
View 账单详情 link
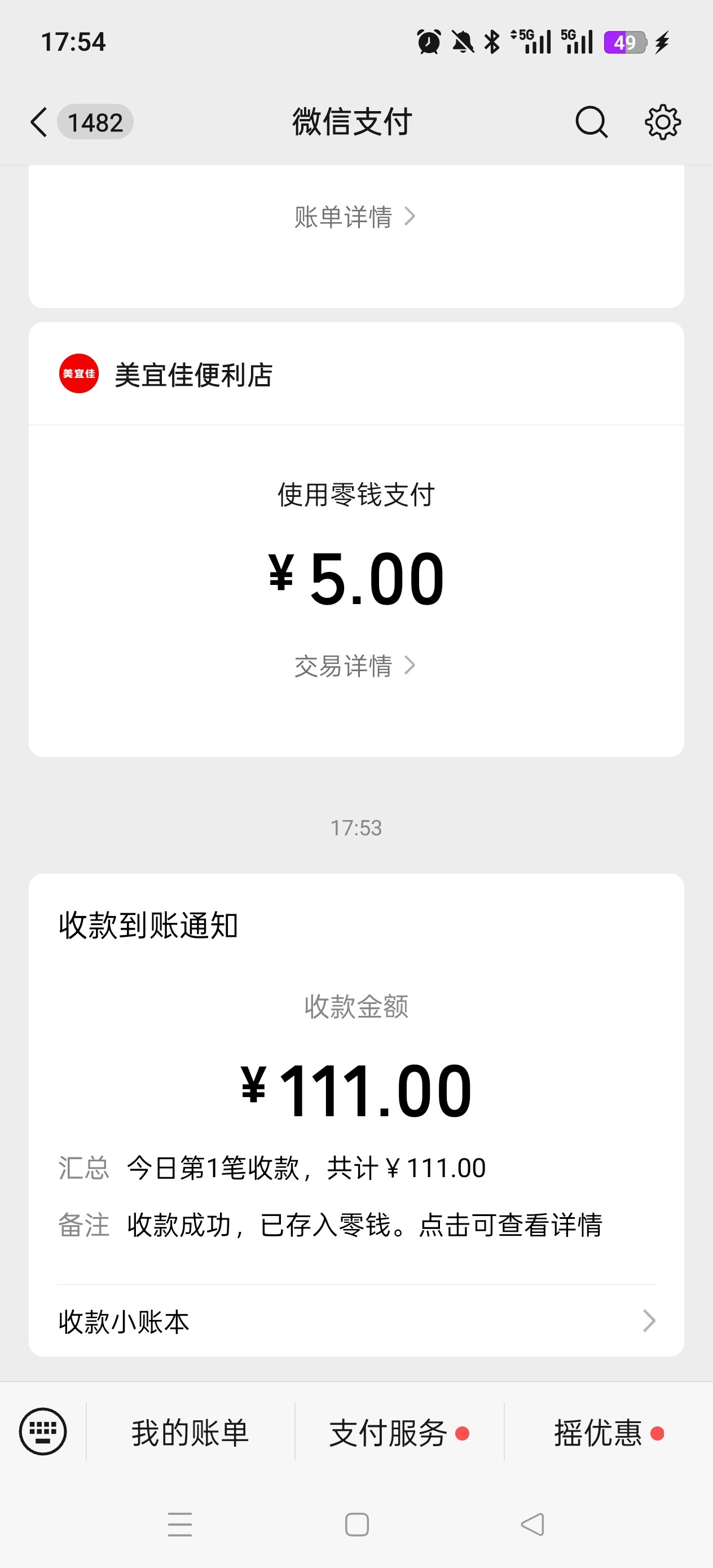point(354,217)
